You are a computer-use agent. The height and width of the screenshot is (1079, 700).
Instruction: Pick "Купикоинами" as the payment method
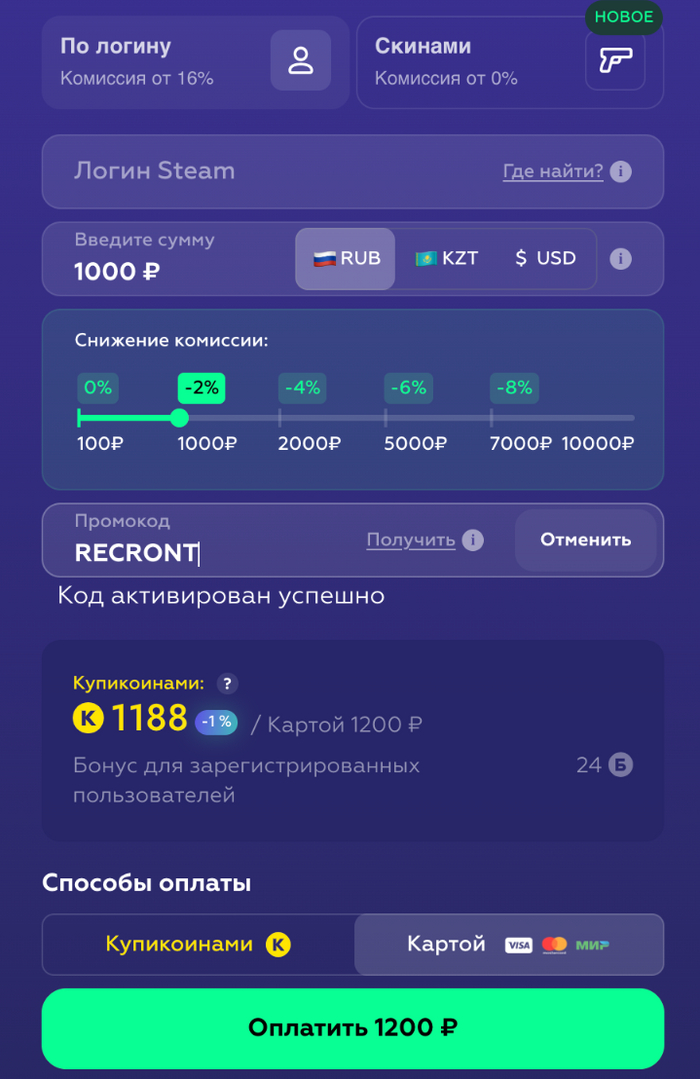coord(198,944)
